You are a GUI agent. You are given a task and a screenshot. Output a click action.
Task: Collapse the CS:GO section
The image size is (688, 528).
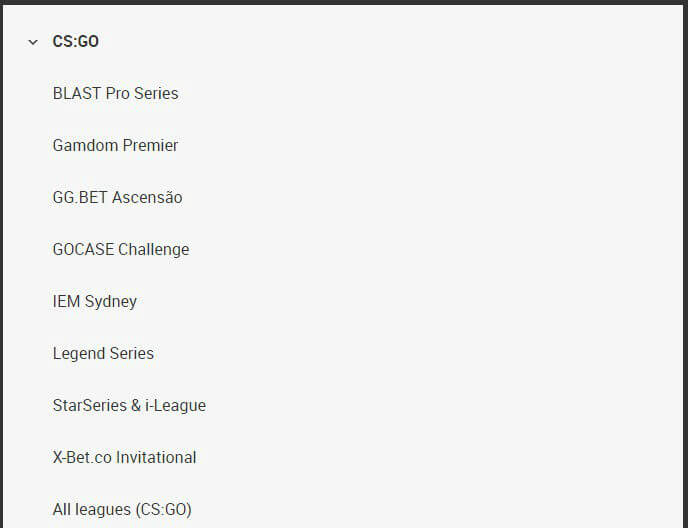33,42
